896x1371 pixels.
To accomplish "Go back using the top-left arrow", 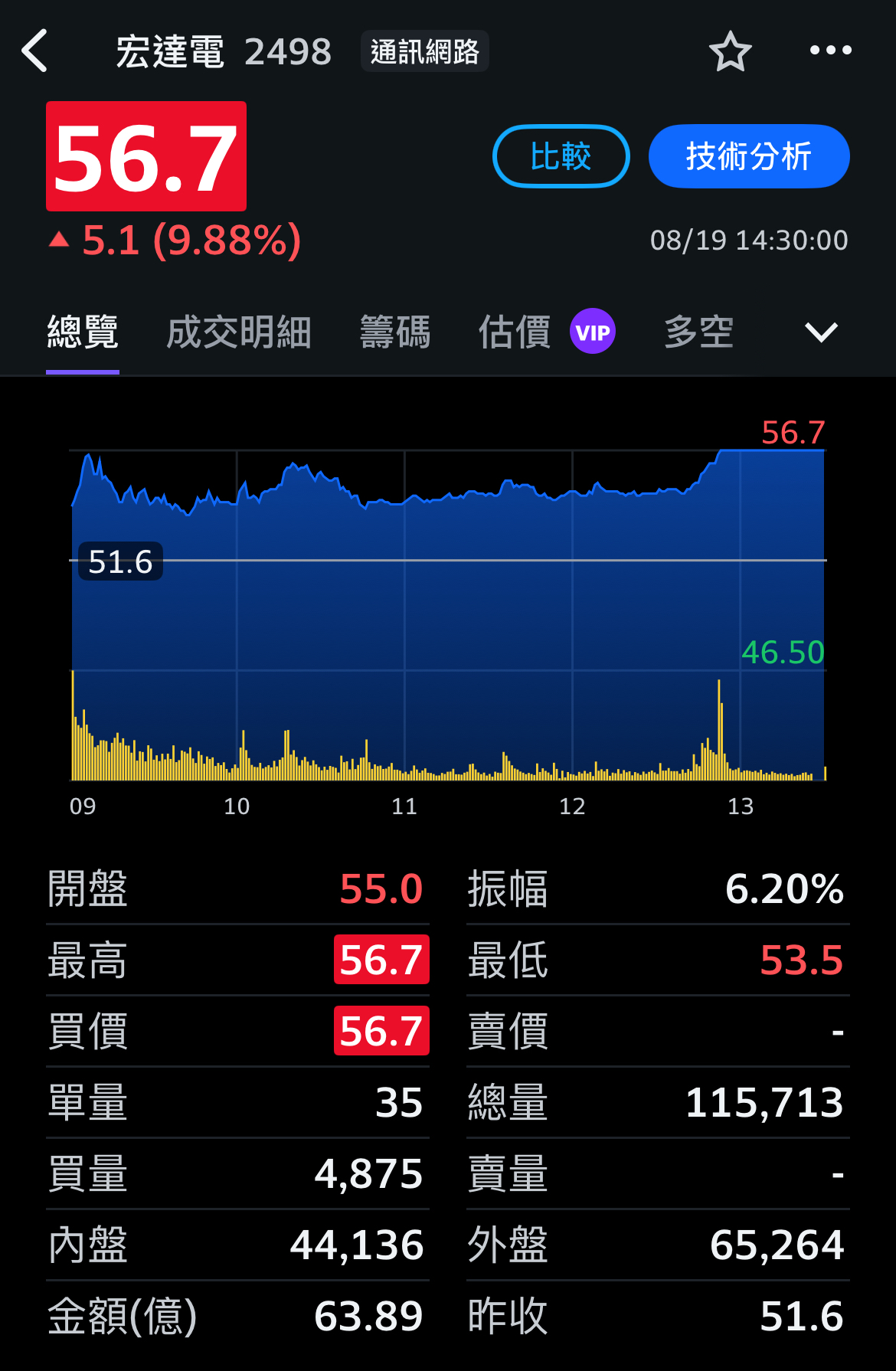I will (35, 51).
